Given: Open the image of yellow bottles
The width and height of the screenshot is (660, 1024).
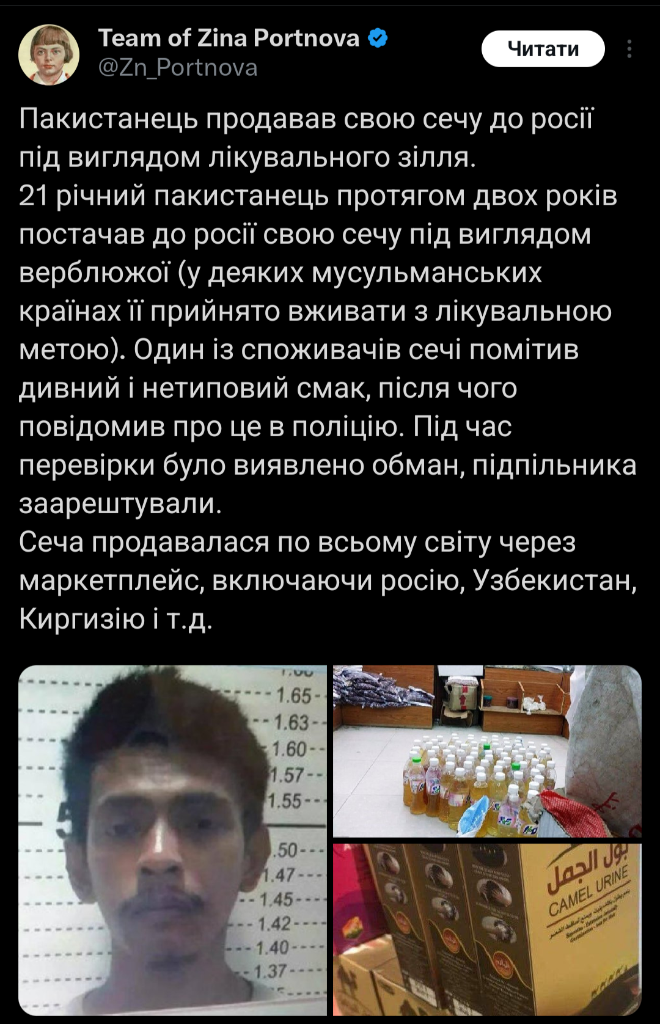Looking at the screenshot, I should click(487, 751).
